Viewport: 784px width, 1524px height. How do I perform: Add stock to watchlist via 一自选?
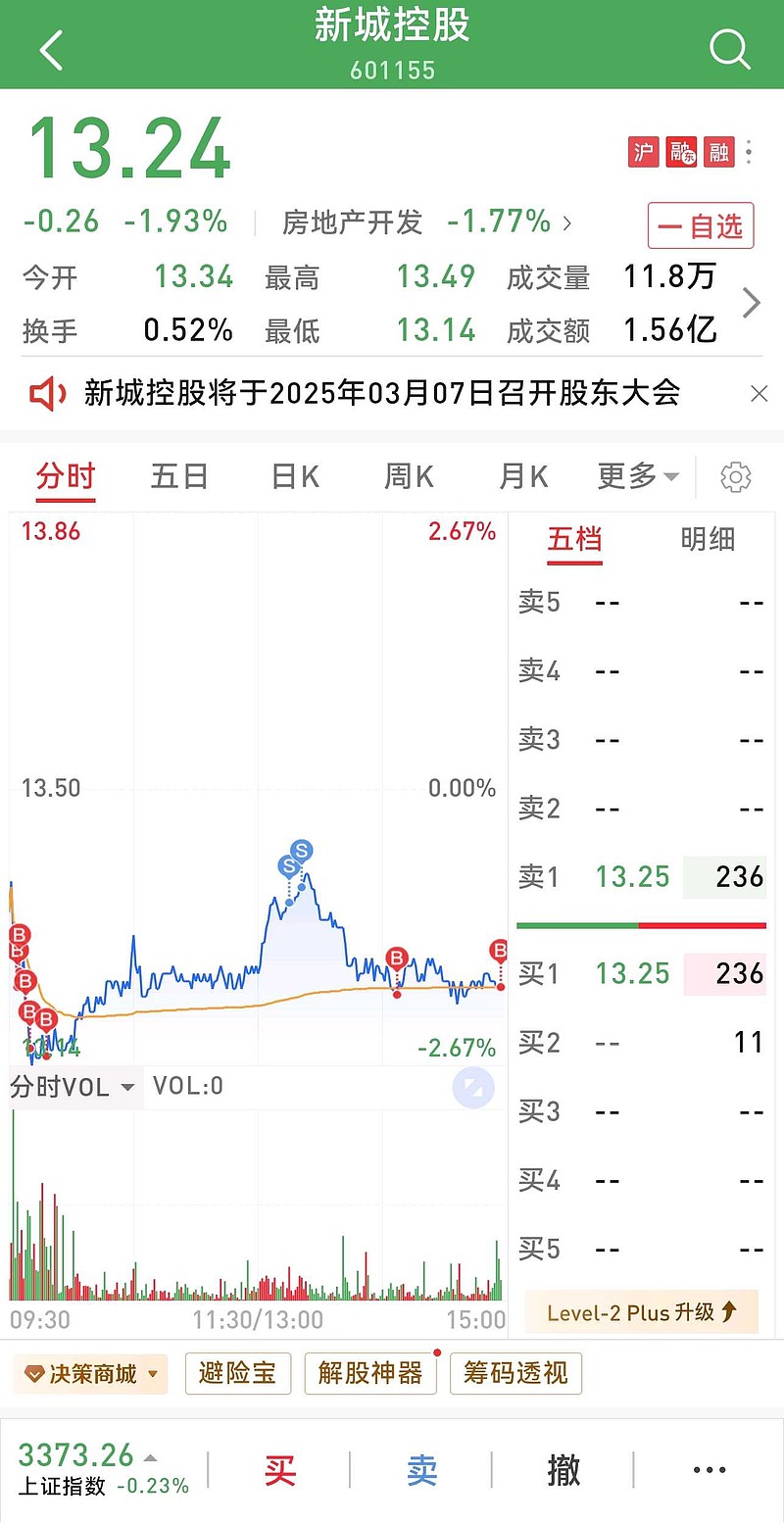click(x=701, y=225)
